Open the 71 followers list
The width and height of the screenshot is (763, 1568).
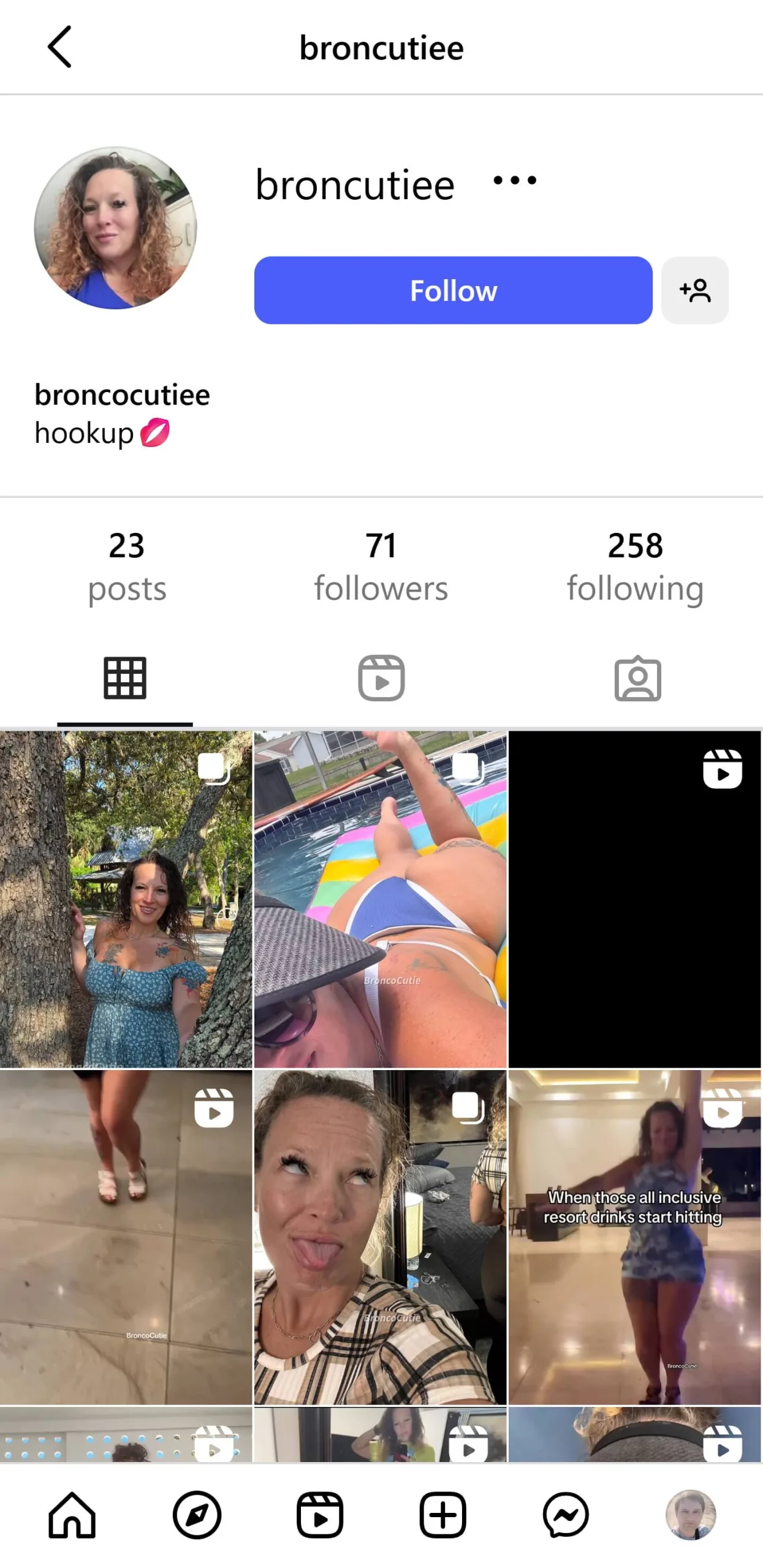click(381, 567)
